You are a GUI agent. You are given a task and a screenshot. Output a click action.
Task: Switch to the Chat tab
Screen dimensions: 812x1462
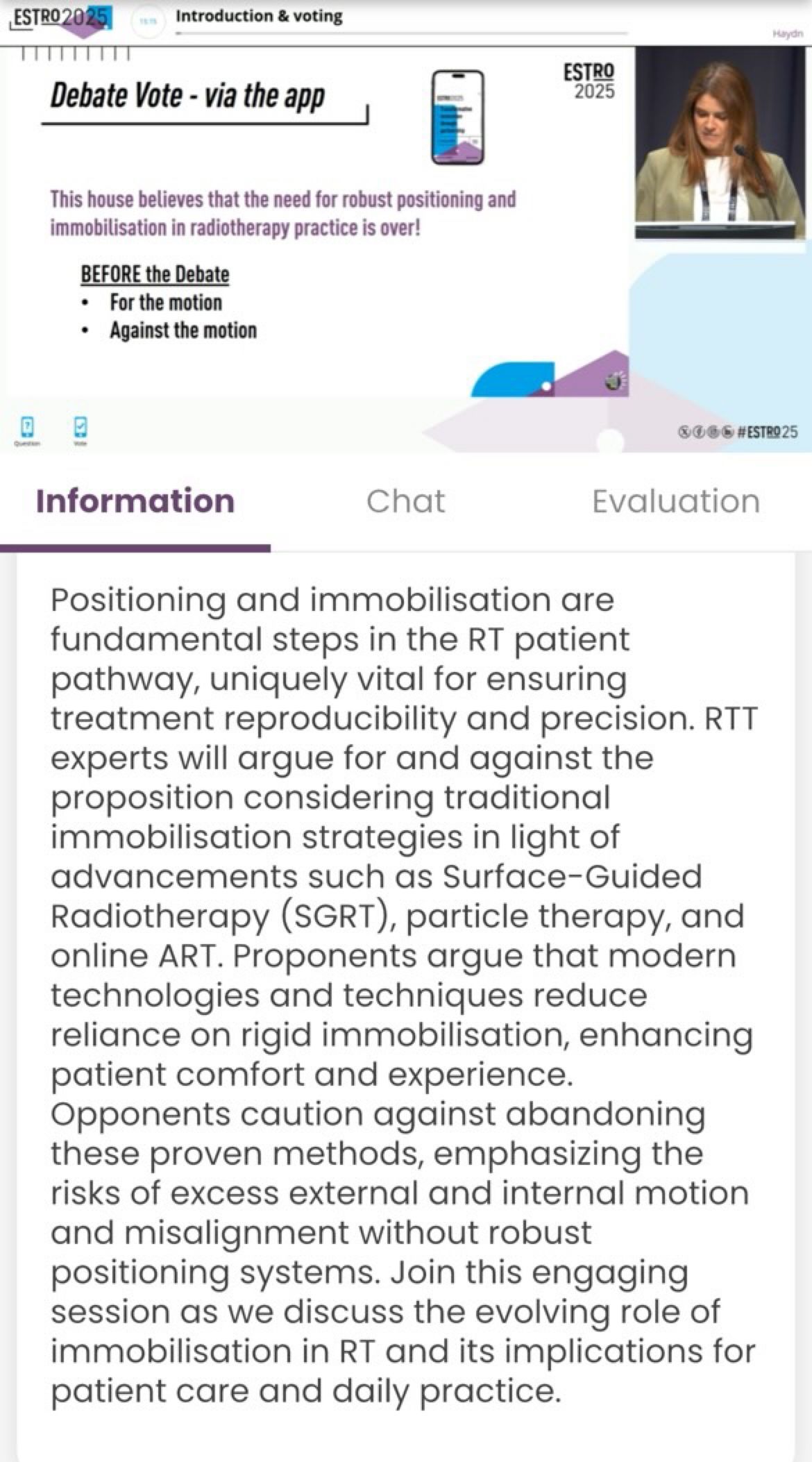[x=405, y=501]
